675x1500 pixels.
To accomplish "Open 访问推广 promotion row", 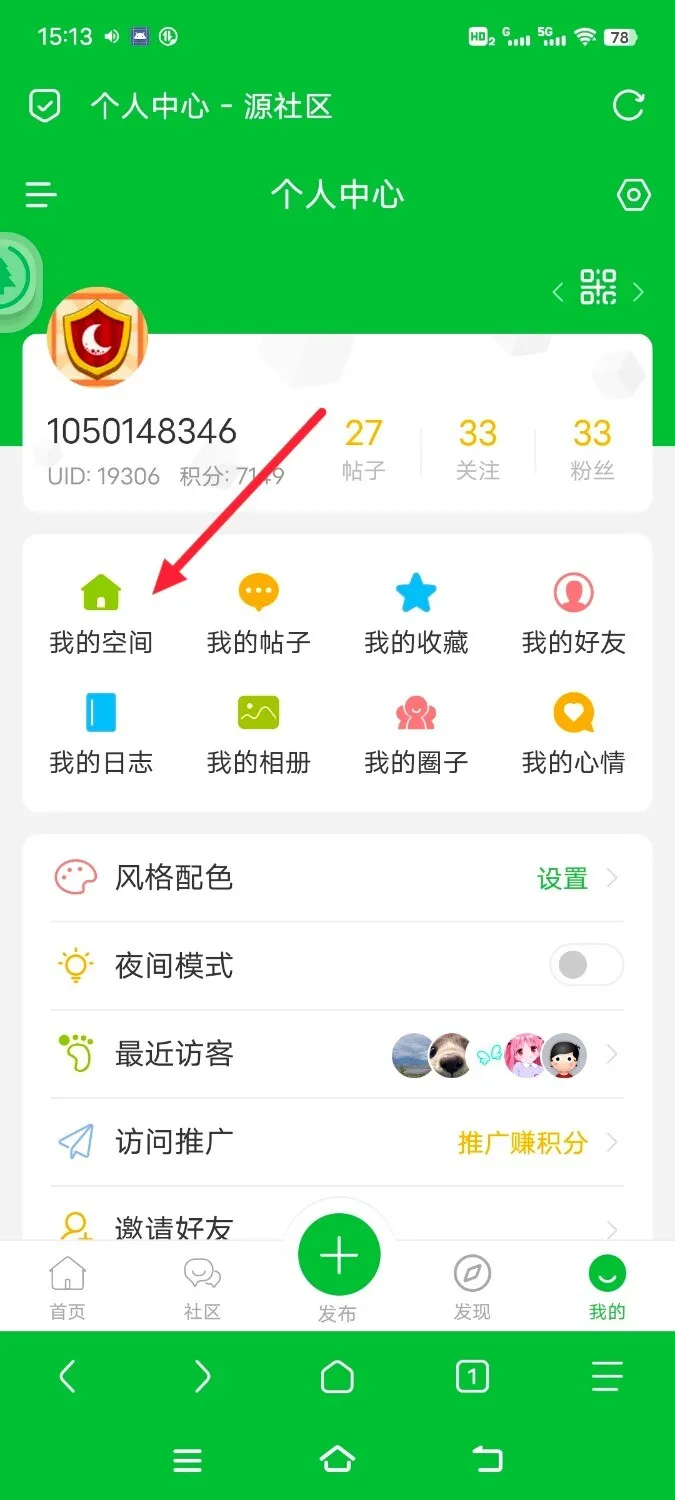I will tap(337, 1142).
